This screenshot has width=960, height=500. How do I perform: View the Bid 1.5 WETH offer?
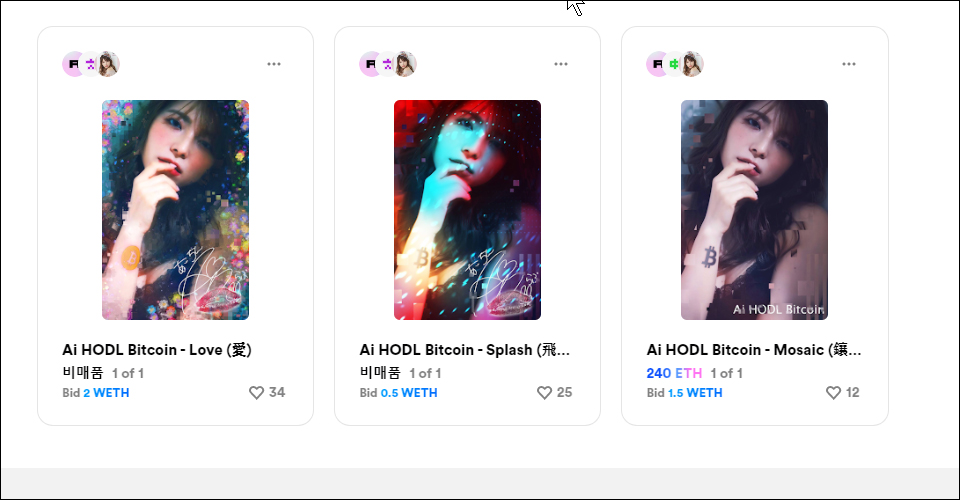(684, 393)
